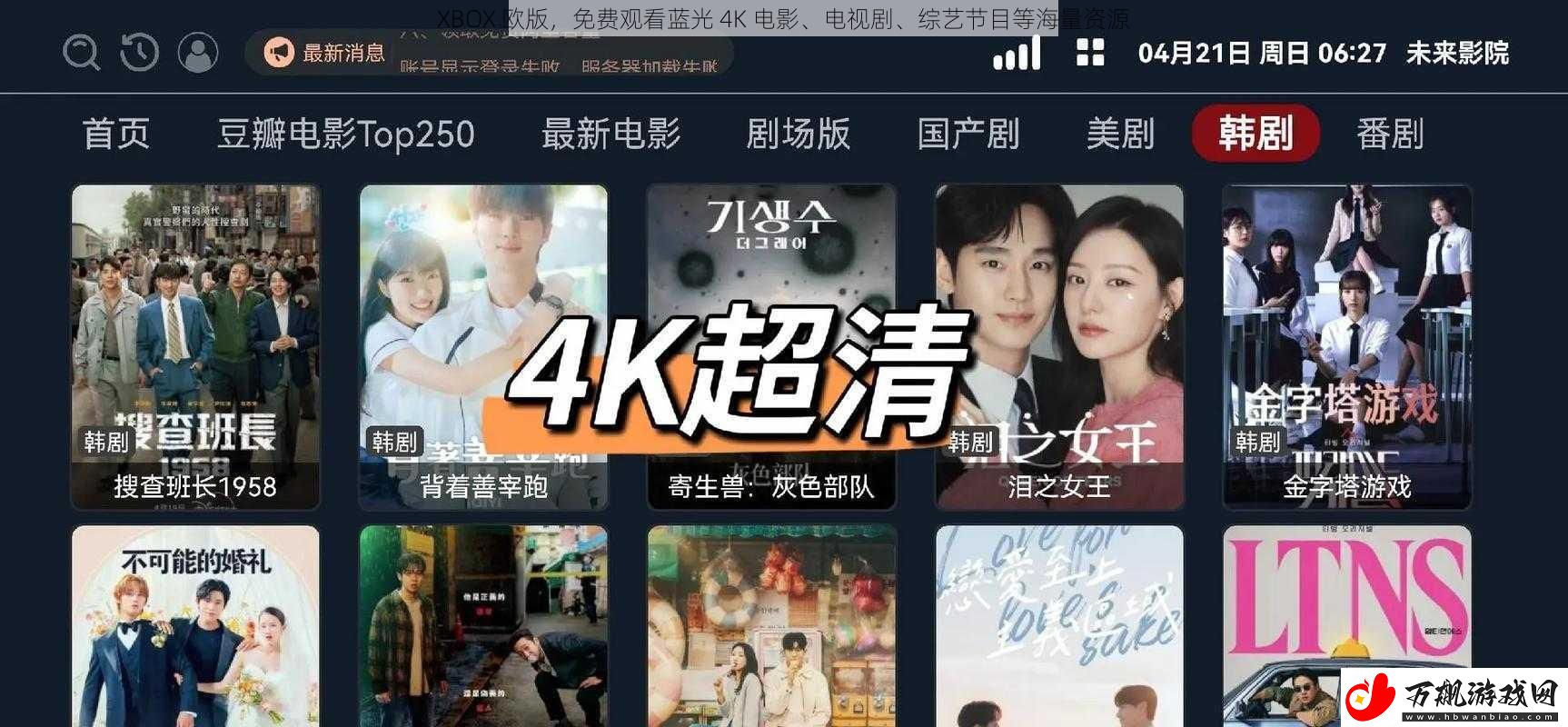Switch to the 首页 tab
This screenshot has height=727, width=1568.
(115, 134)
